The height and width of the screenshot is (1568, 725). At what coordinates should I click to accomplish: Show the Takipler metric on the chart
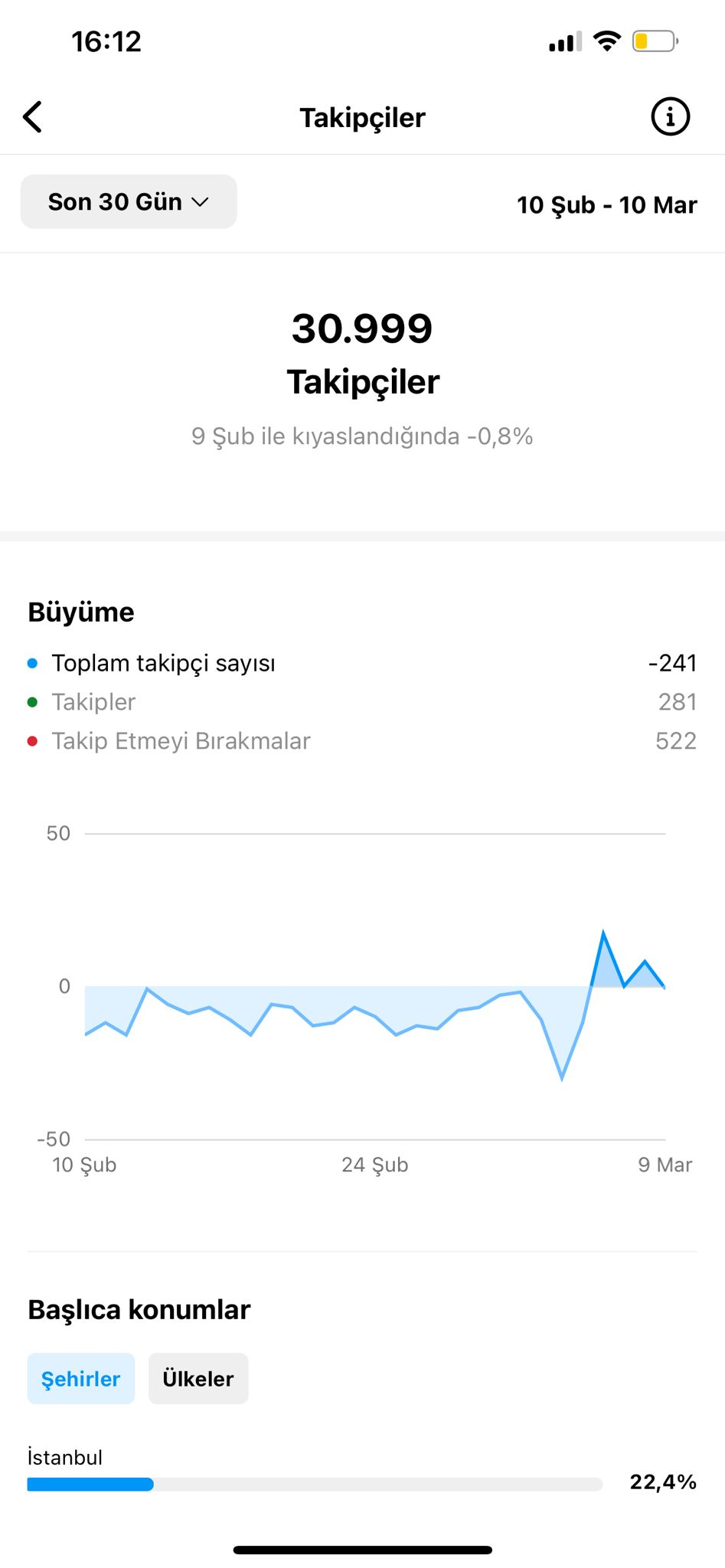362,702
